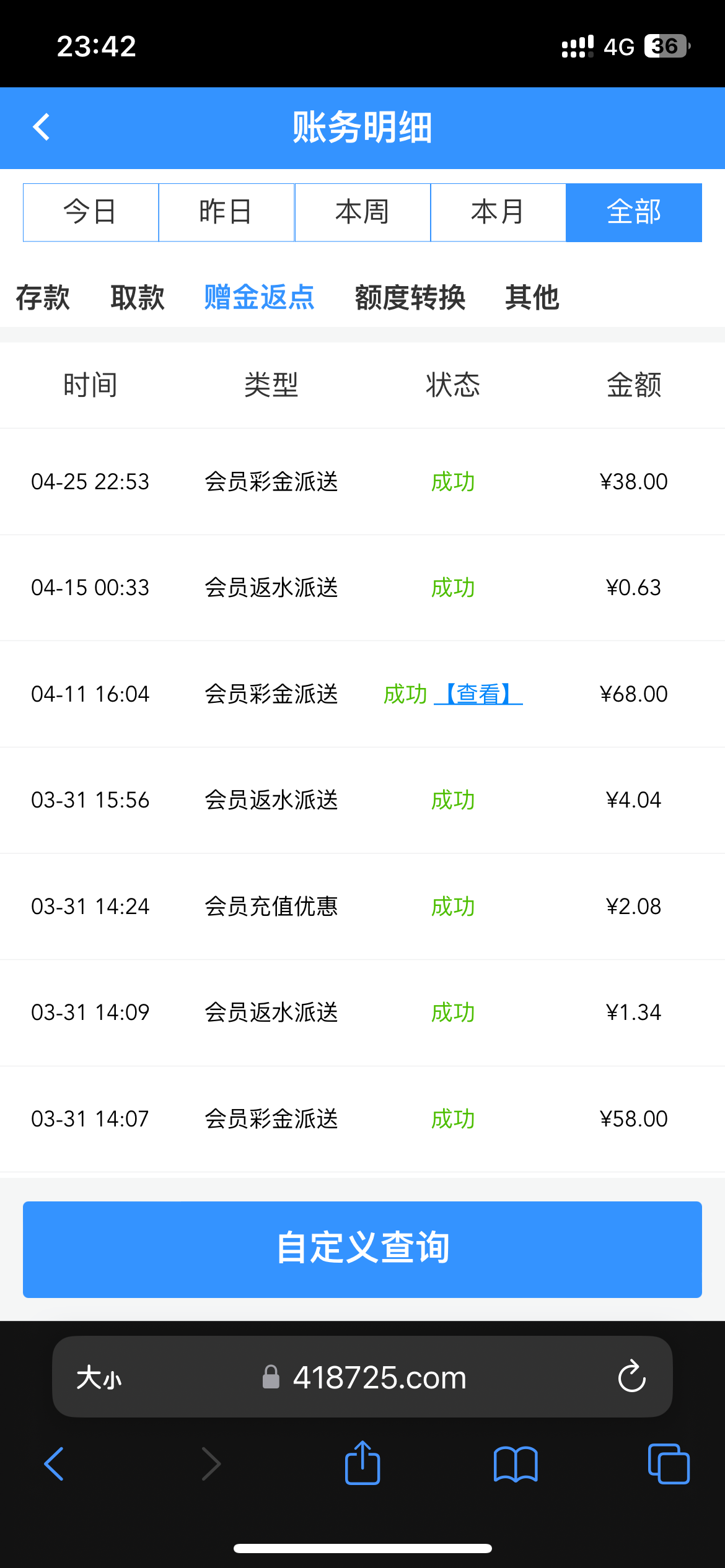Open browser bookmarks
The width and height of the screenshot is (725, 1568).
point(516,1465)
